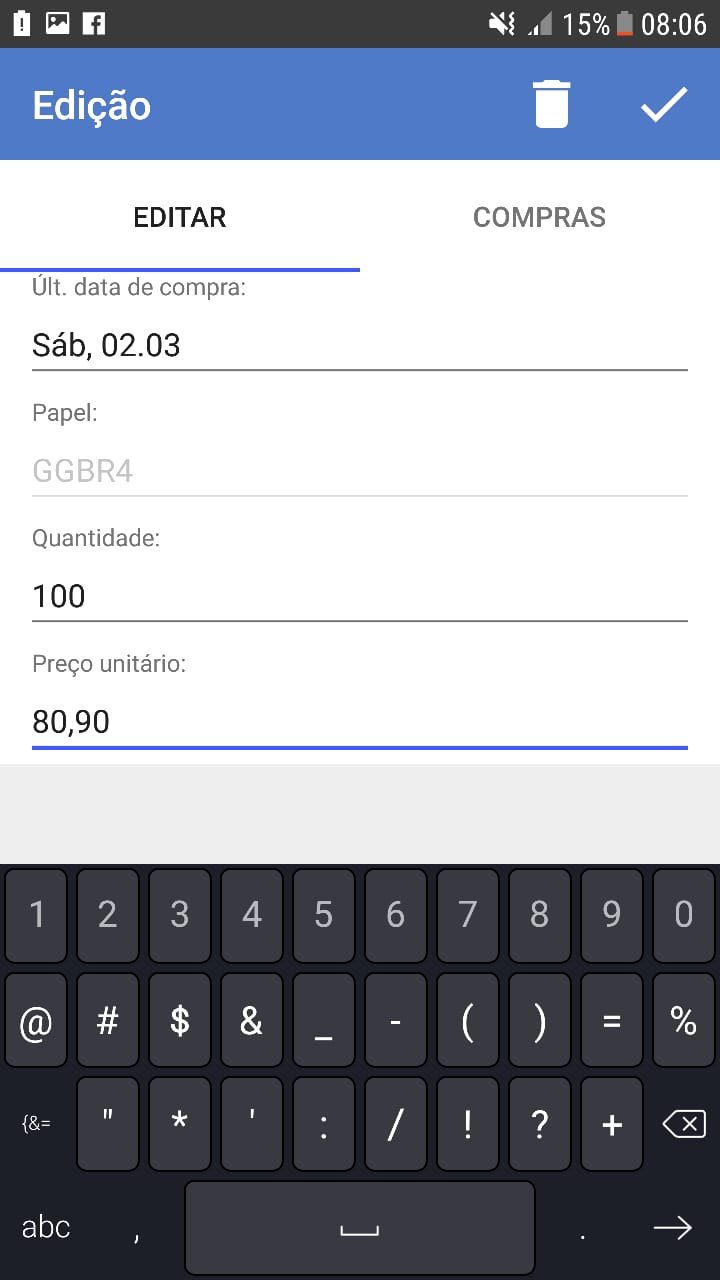This screenshot has width=720, height=1280.
Task: Tap abc to switch keyboard layout
Action: [45, 1227]
